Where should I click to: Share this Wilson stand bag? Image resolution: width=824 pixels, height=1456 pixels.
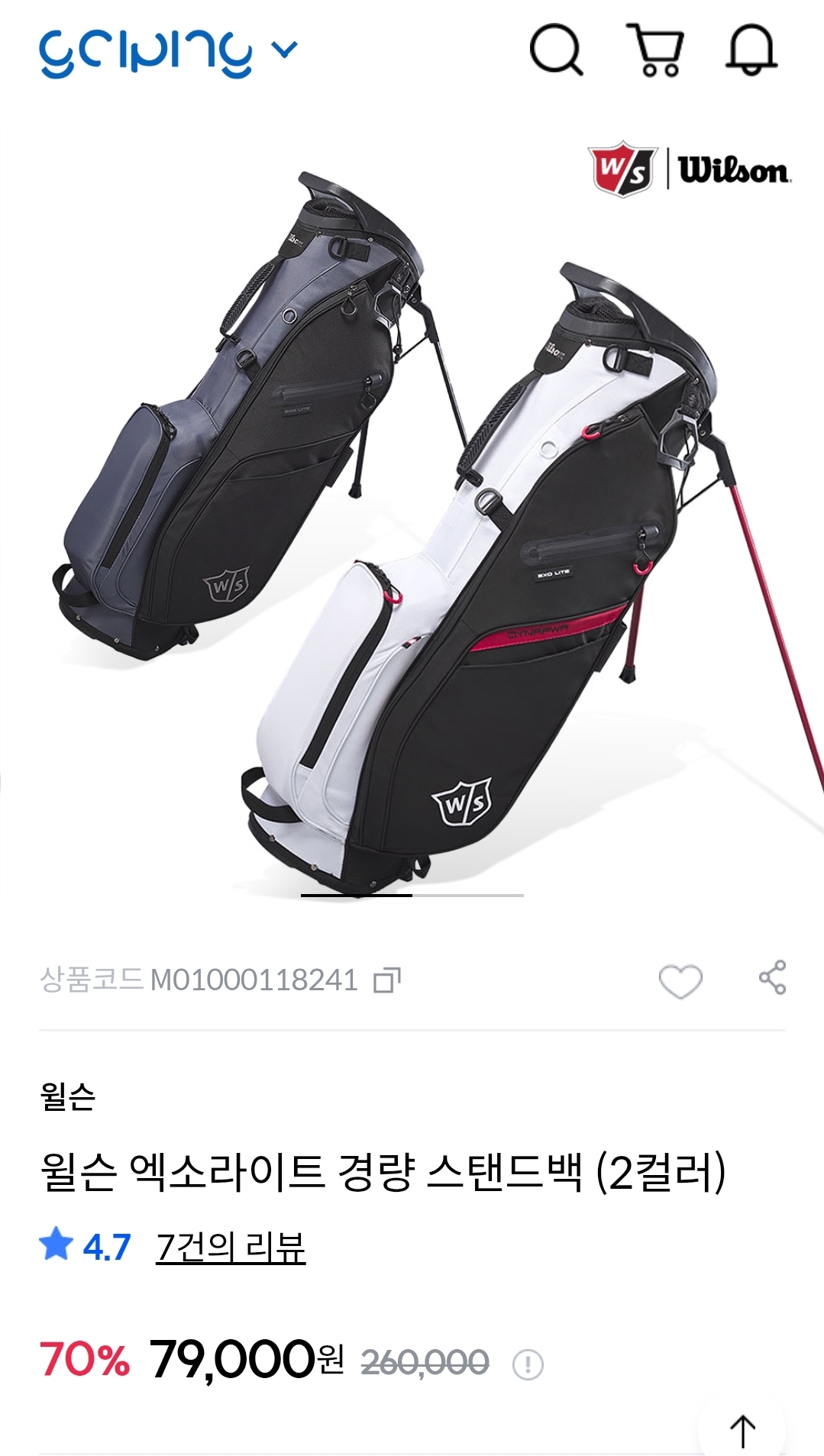tap(772, 977)
